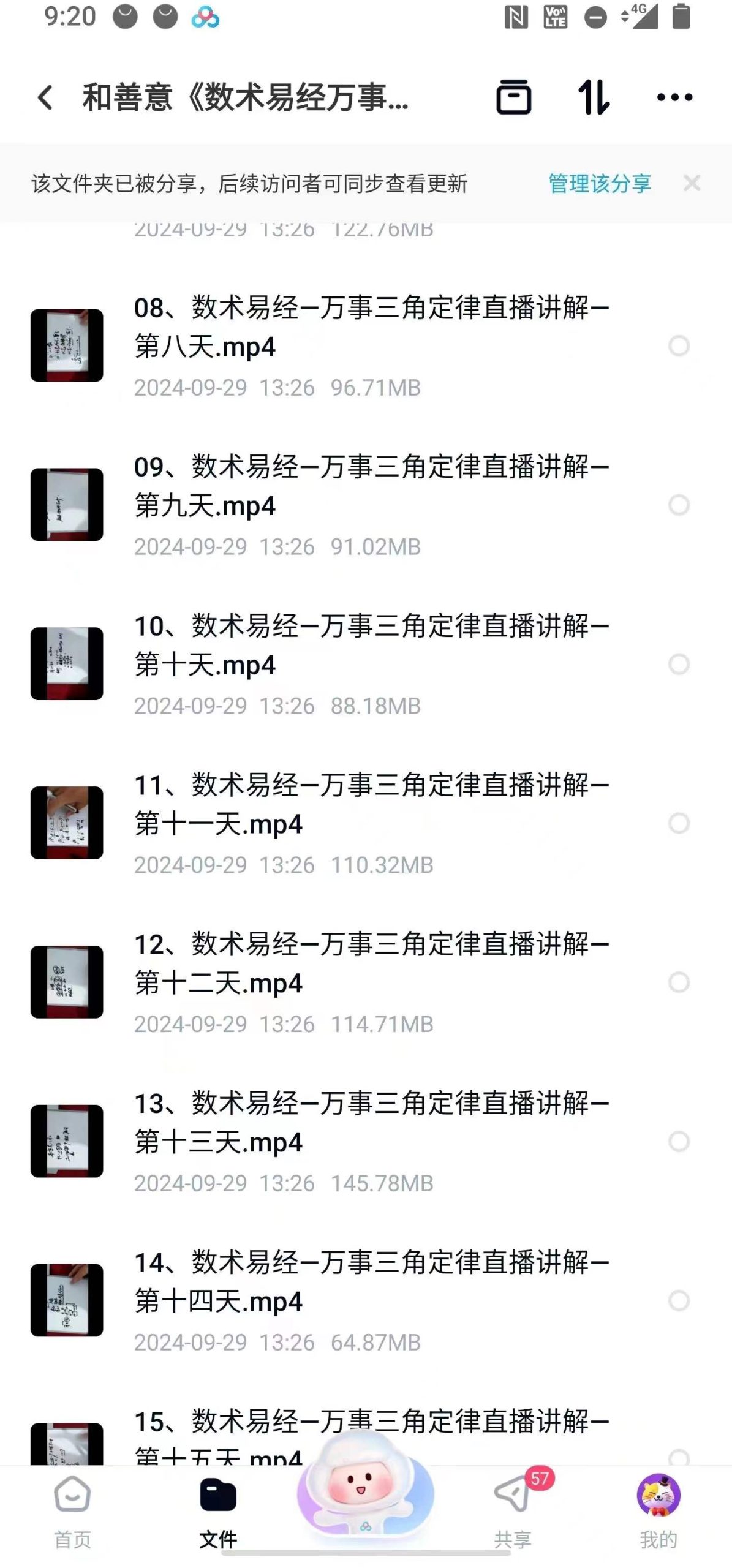Image resolution: width=732 pixels, height=1568 pixels.
Task: Open the transfer list icon
Action: pyautogui.click(x=513, y=97)
